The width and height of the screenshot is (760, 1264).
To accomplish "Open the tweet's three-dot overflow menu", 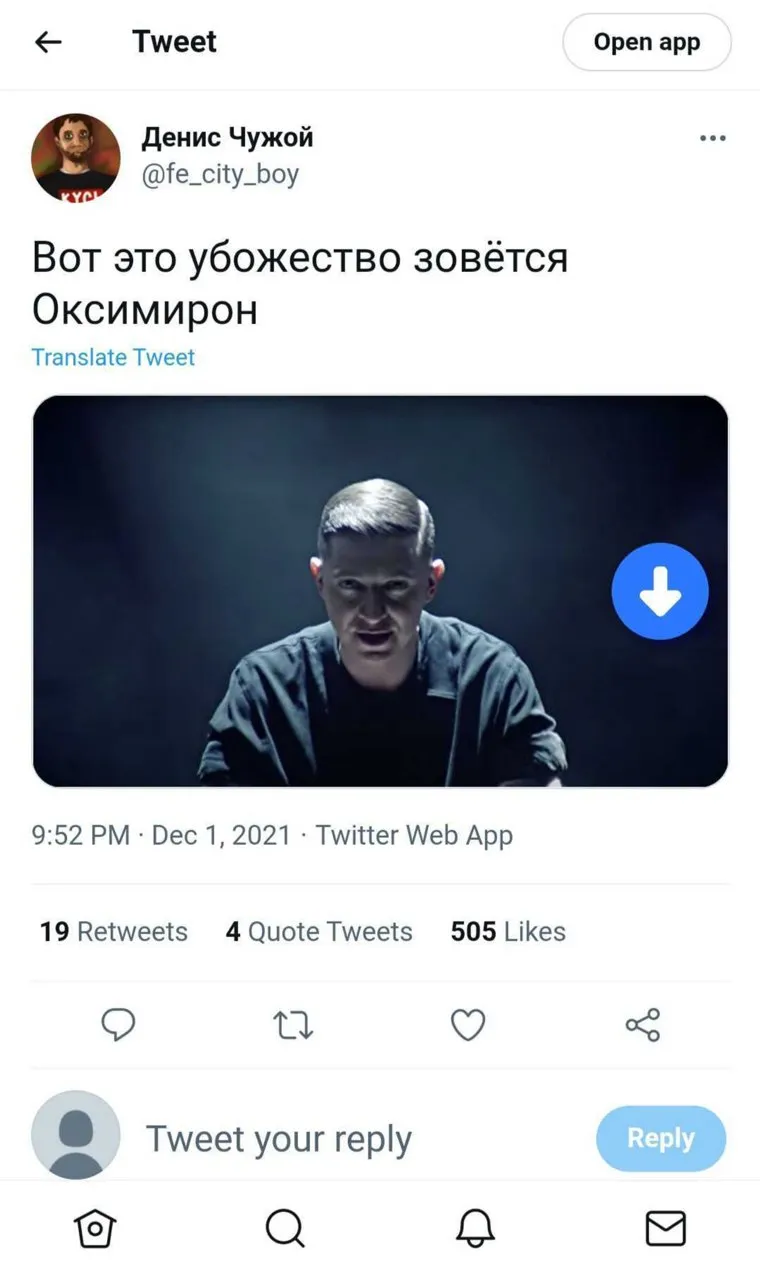I will pyautogui.click(x=712, y=139).
